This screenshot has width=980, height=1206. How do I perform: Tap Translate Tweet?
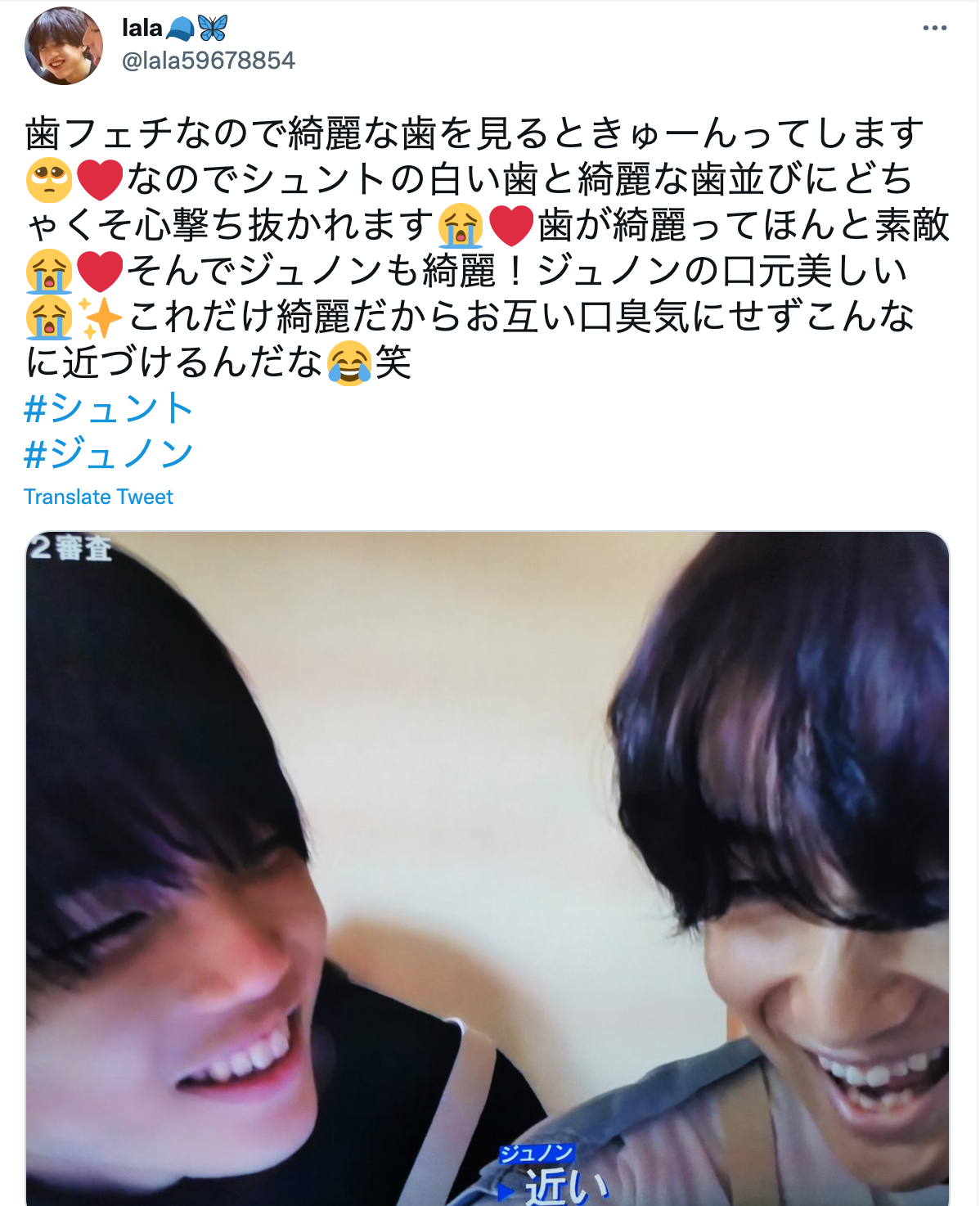[98, 497]
